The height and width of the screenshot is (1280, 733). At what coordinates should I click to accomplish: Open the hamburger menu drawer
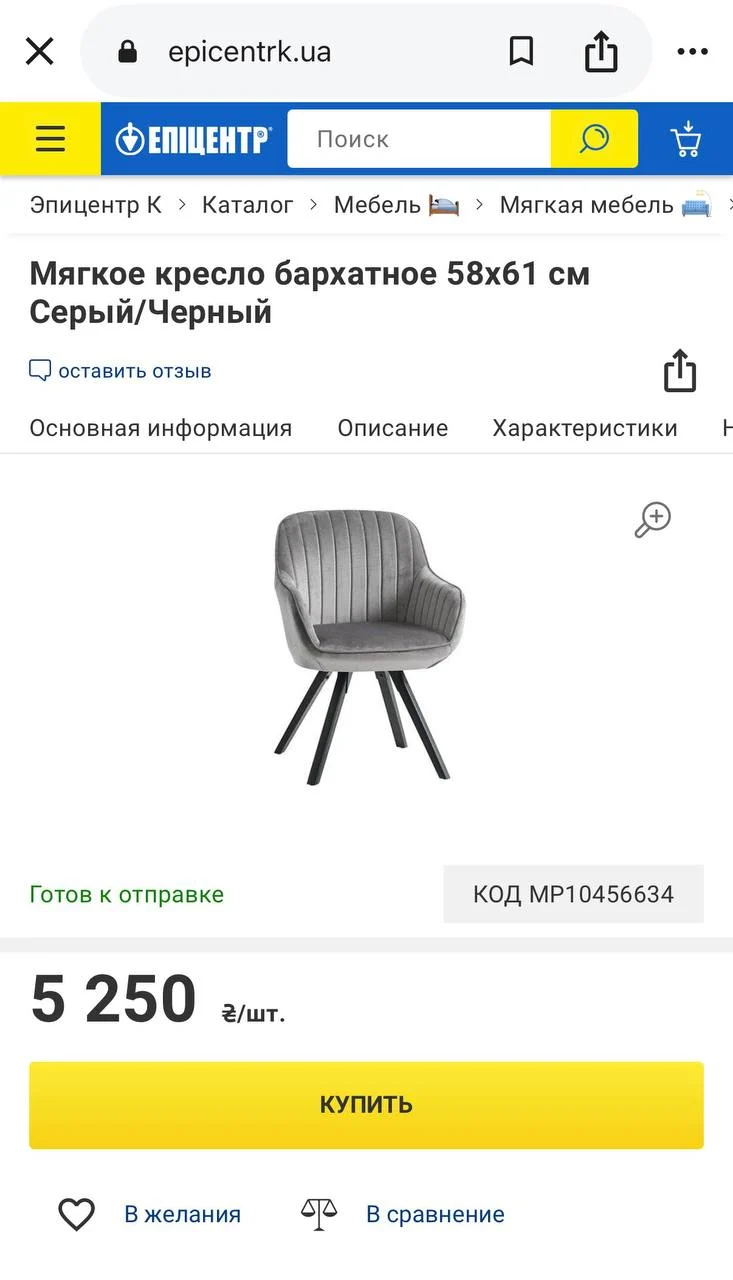[50, 139]
